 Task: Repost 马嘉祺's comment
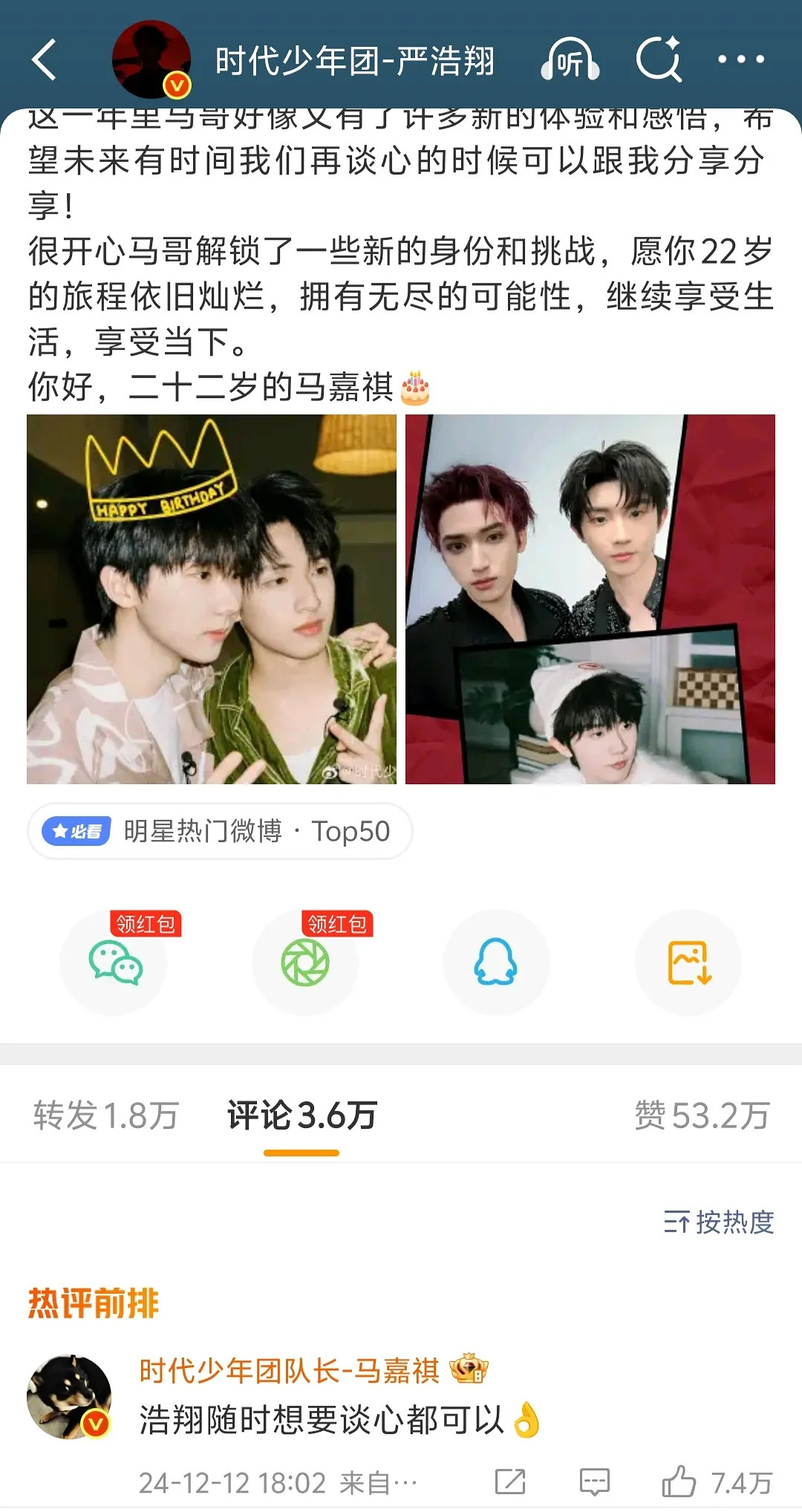[510, 1482]
